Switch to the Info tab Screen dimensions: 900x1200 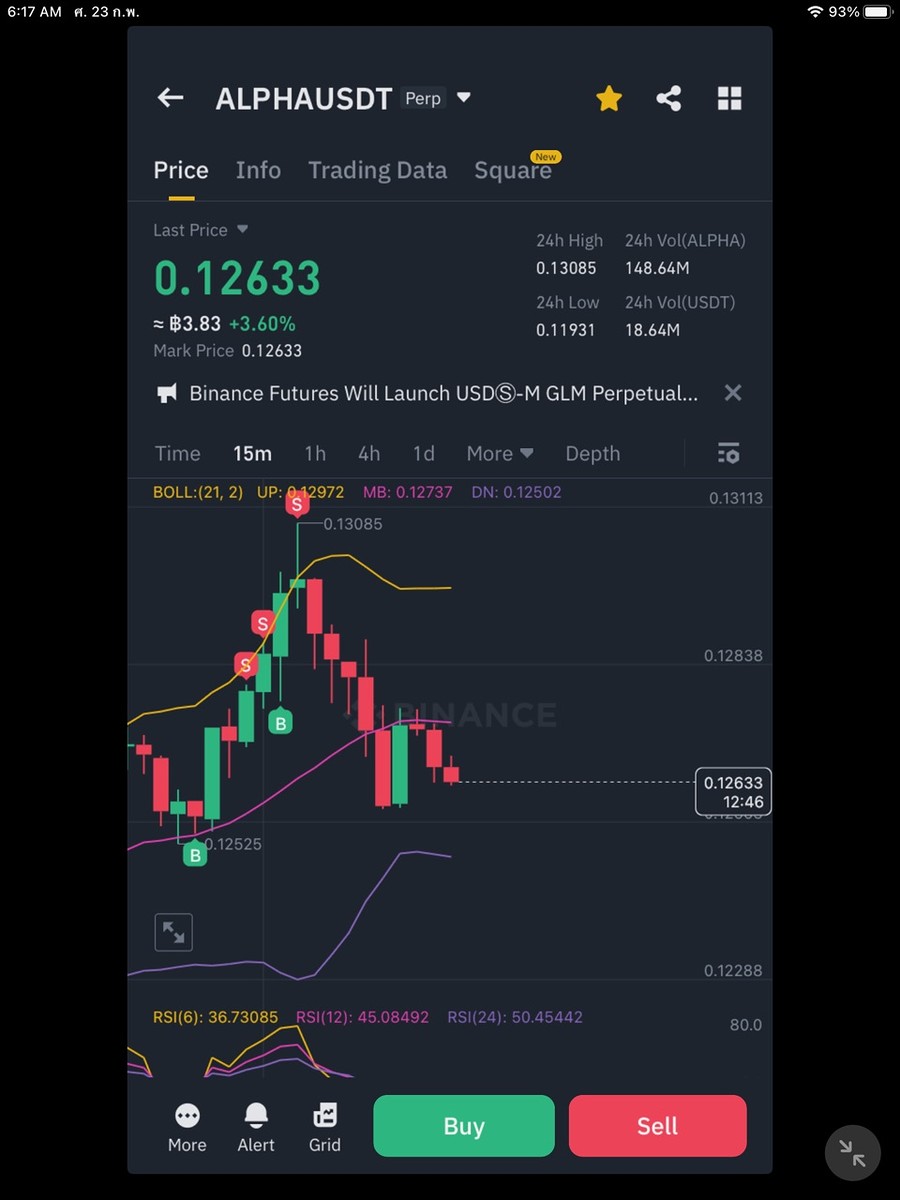pos(258,170)
